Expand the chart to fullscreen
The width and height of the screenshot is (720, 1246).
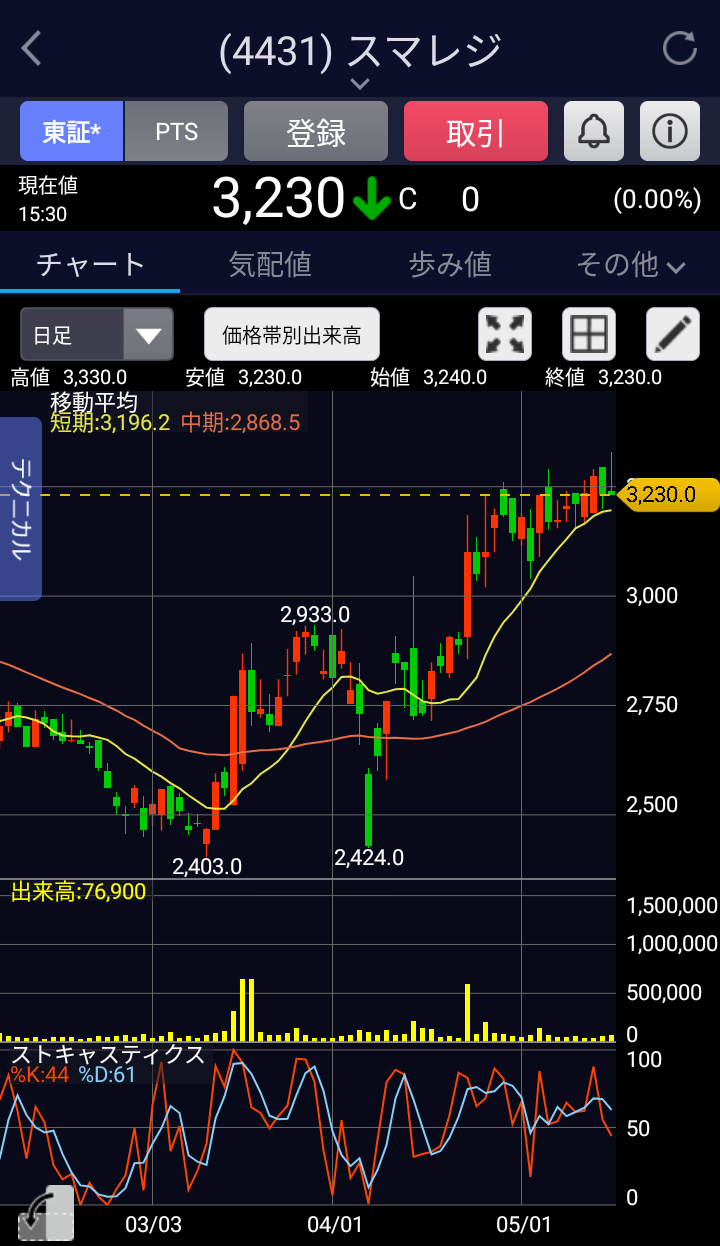click(505, 334)
